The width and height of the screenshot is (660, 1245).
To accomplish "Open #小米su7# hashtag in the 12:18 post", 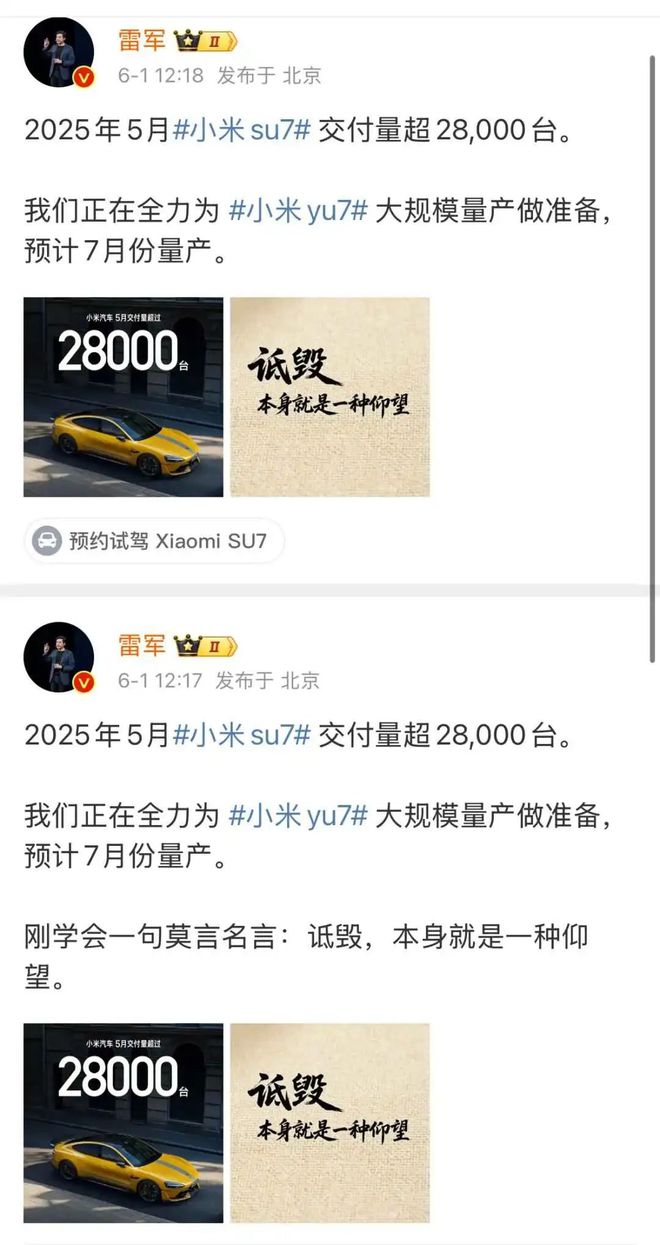I will [x=241, y=129].
